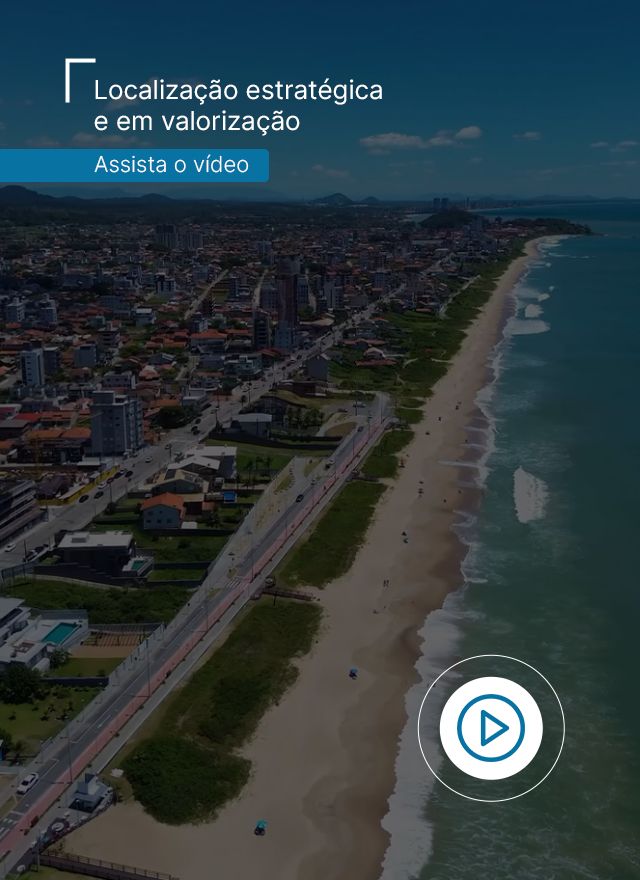The image size is (640, 880).
Task: Tap the "Assista o vídeo" label
Action: coord(171,165)
